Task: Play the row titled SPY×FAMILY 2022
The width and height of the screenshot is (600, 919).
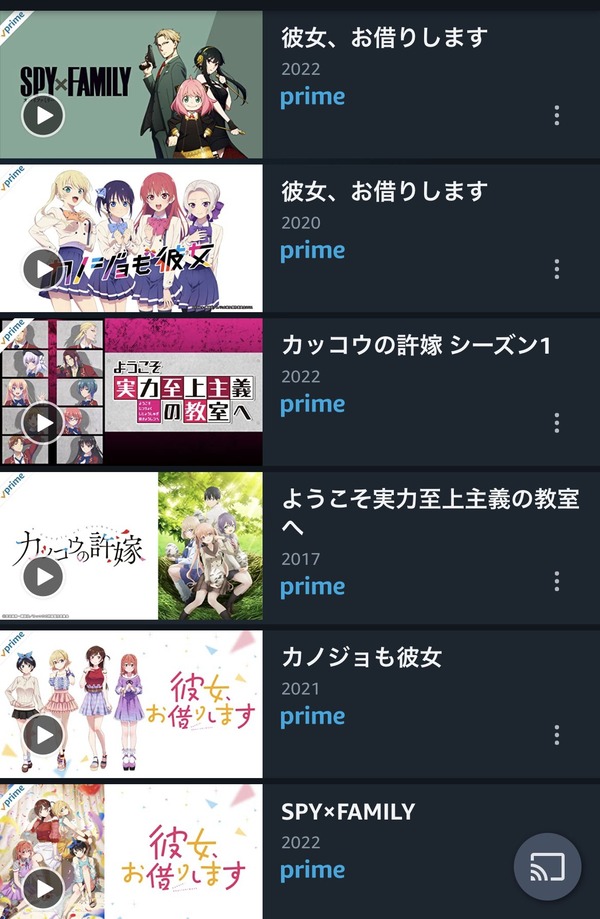Action: 43,888
